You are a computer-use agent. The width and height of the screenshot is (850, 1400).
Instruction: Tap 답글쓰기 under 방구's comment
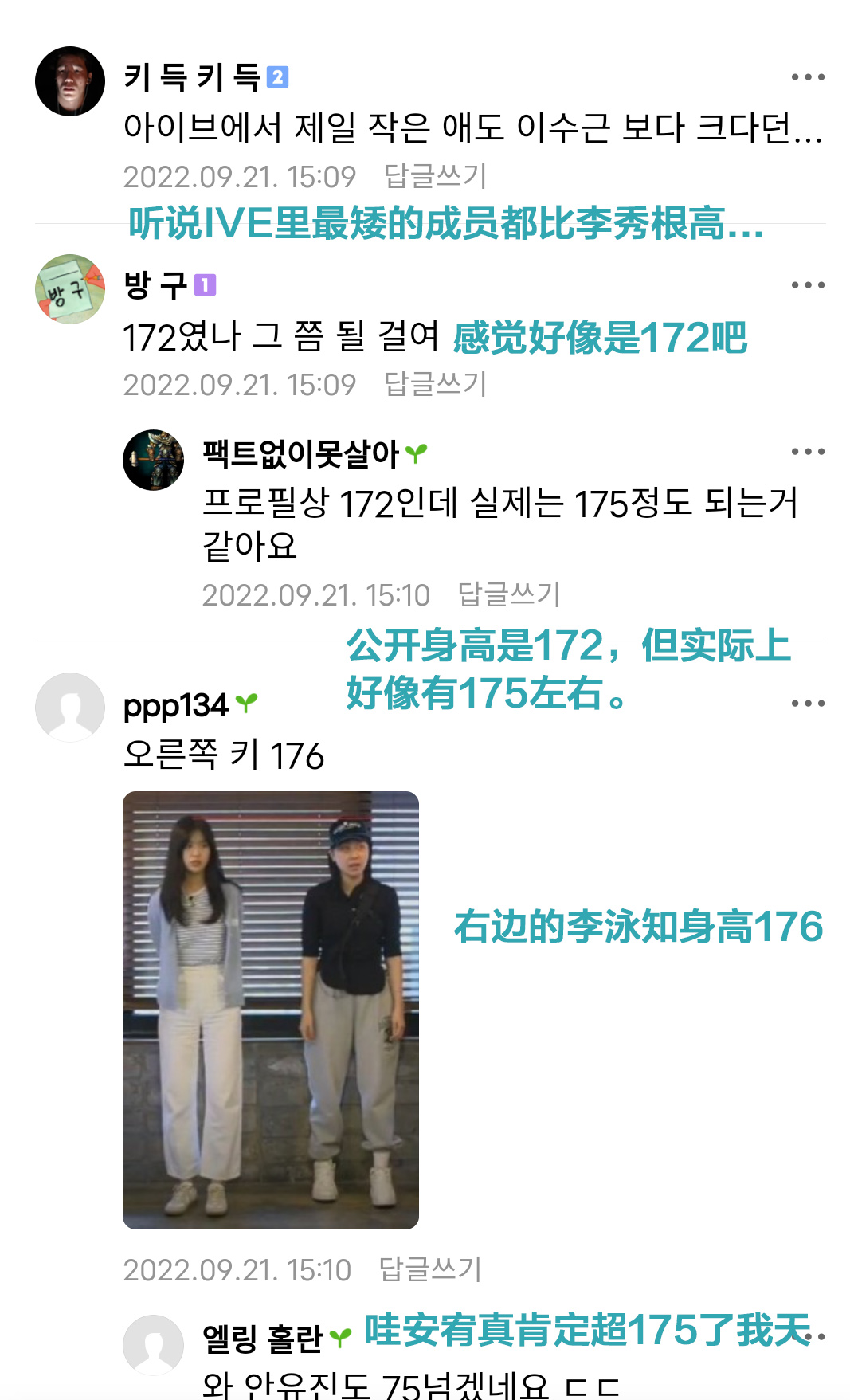click(x=435, y=384)
